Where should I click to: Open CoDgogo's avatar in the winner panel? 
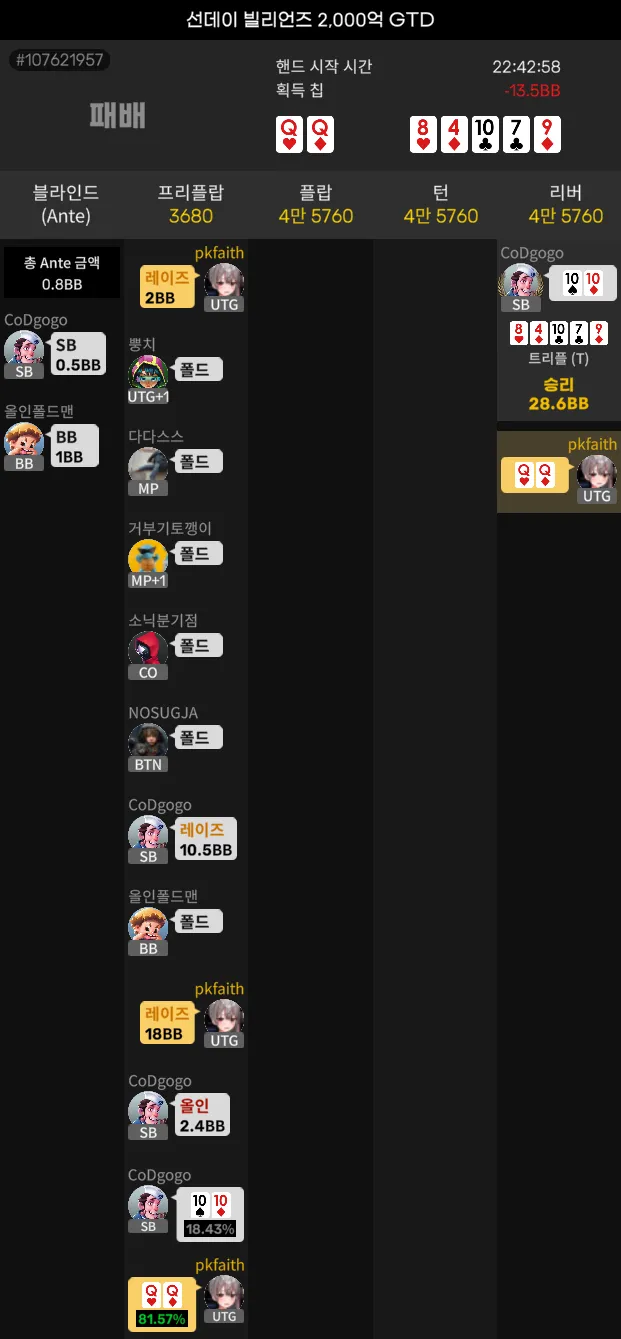(520, 283)
